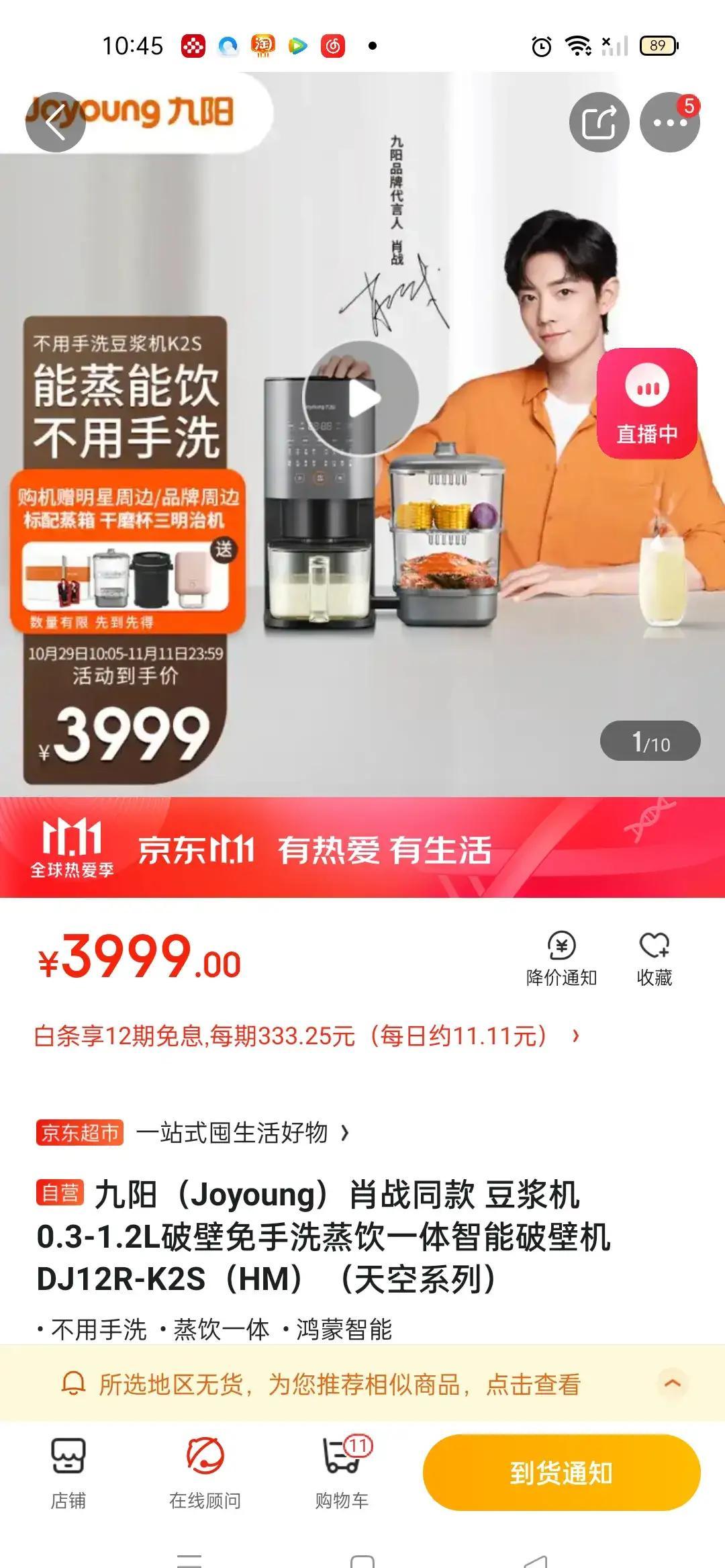Open 京东超市 一站式囤生活好物 link
This screenshot has width=725, height=1568.
click(195, 1133)
